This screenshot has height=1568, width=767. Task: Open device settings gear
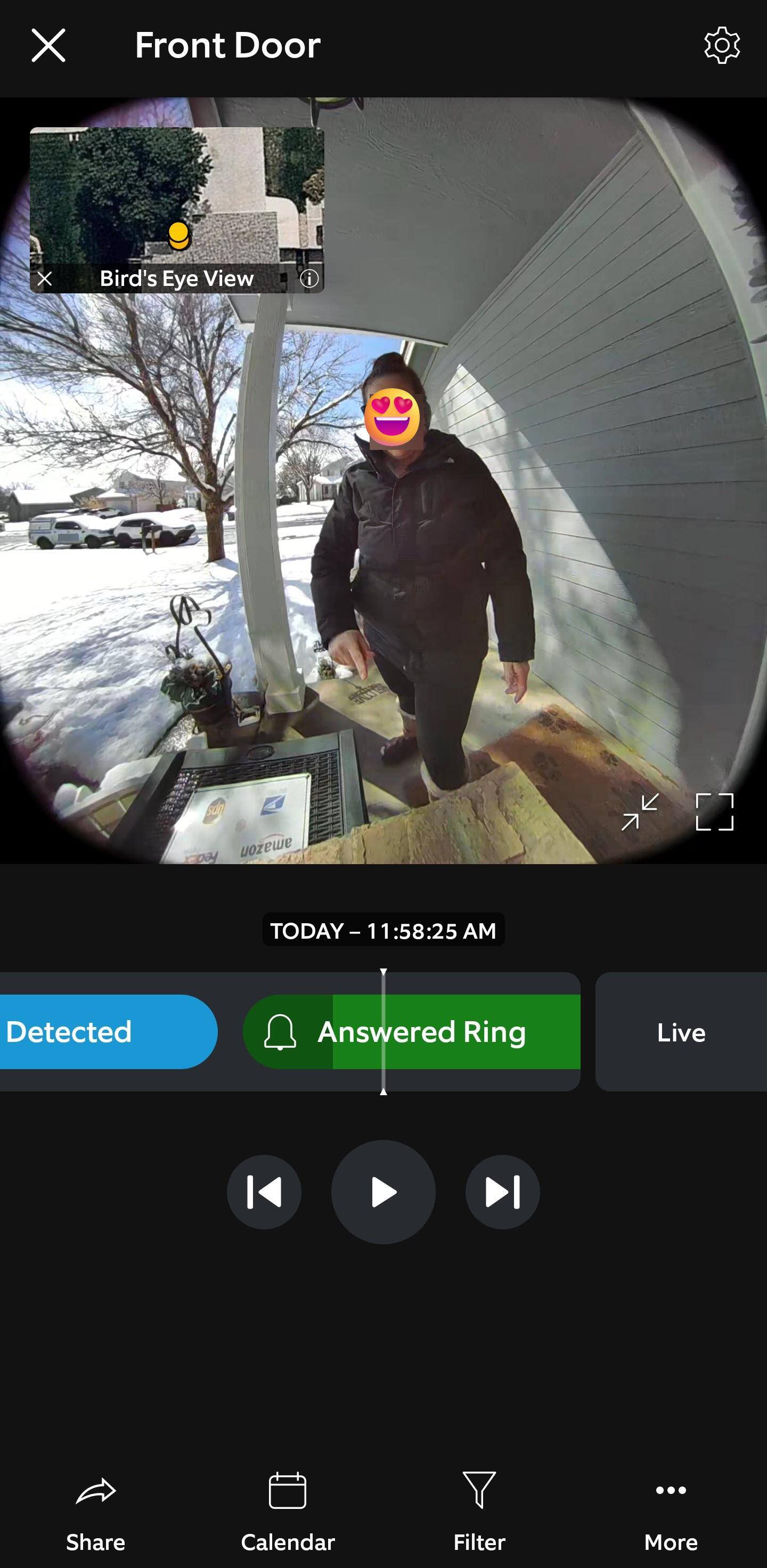tap(722, 46)
